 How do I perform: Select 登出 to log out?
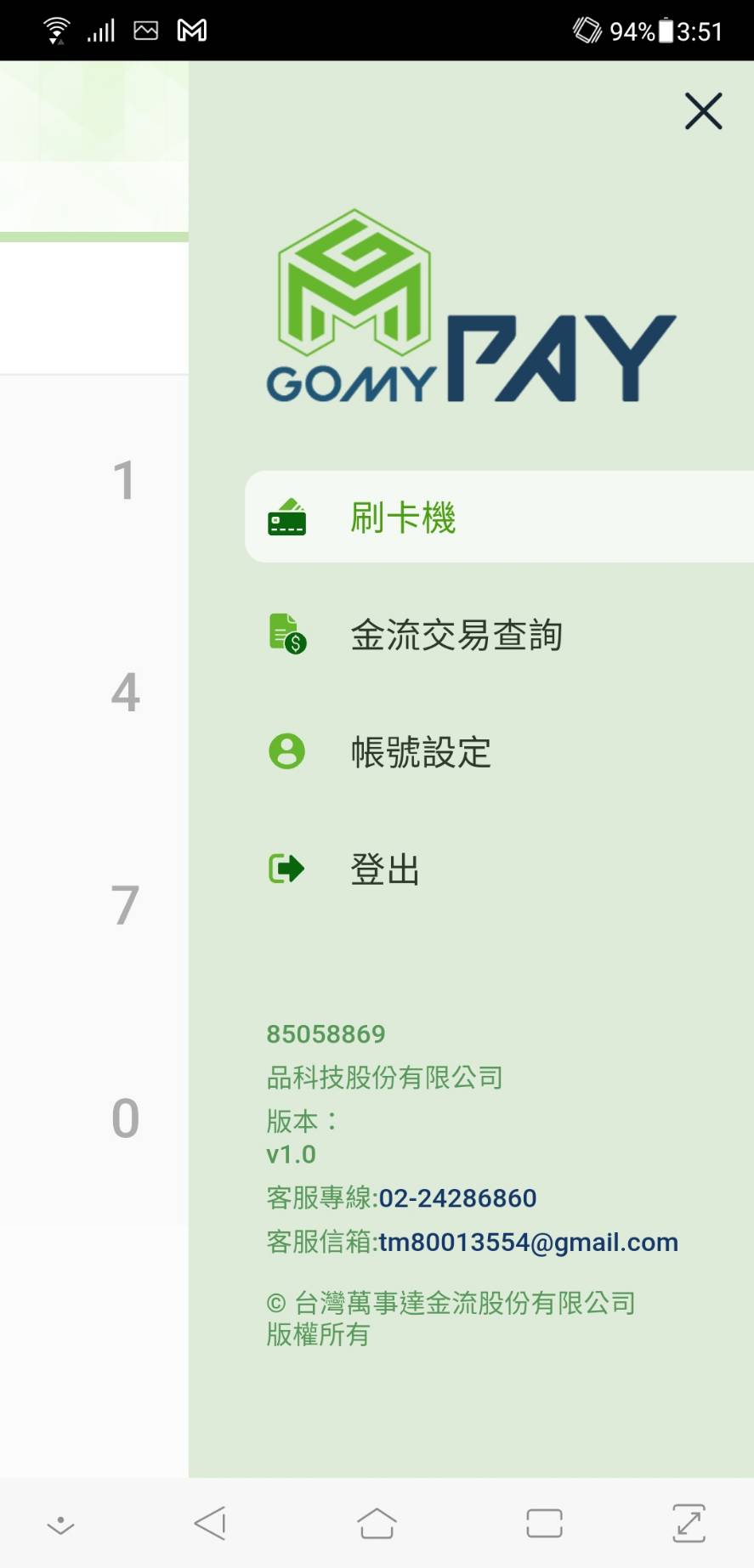pyautogui.click(x=385, y=869)
